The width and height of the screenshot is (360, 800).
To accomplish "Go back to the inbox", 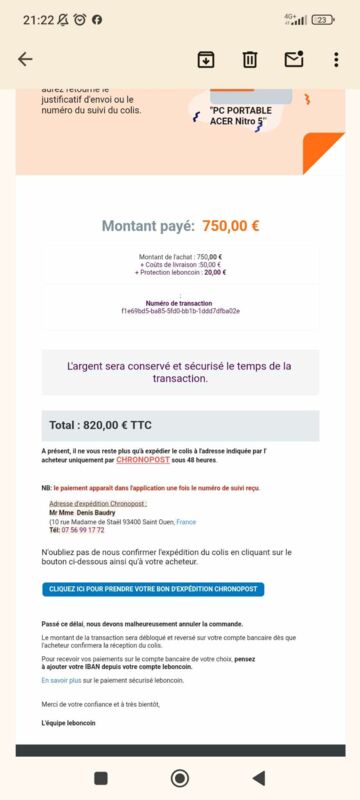I will click(25, 59).
